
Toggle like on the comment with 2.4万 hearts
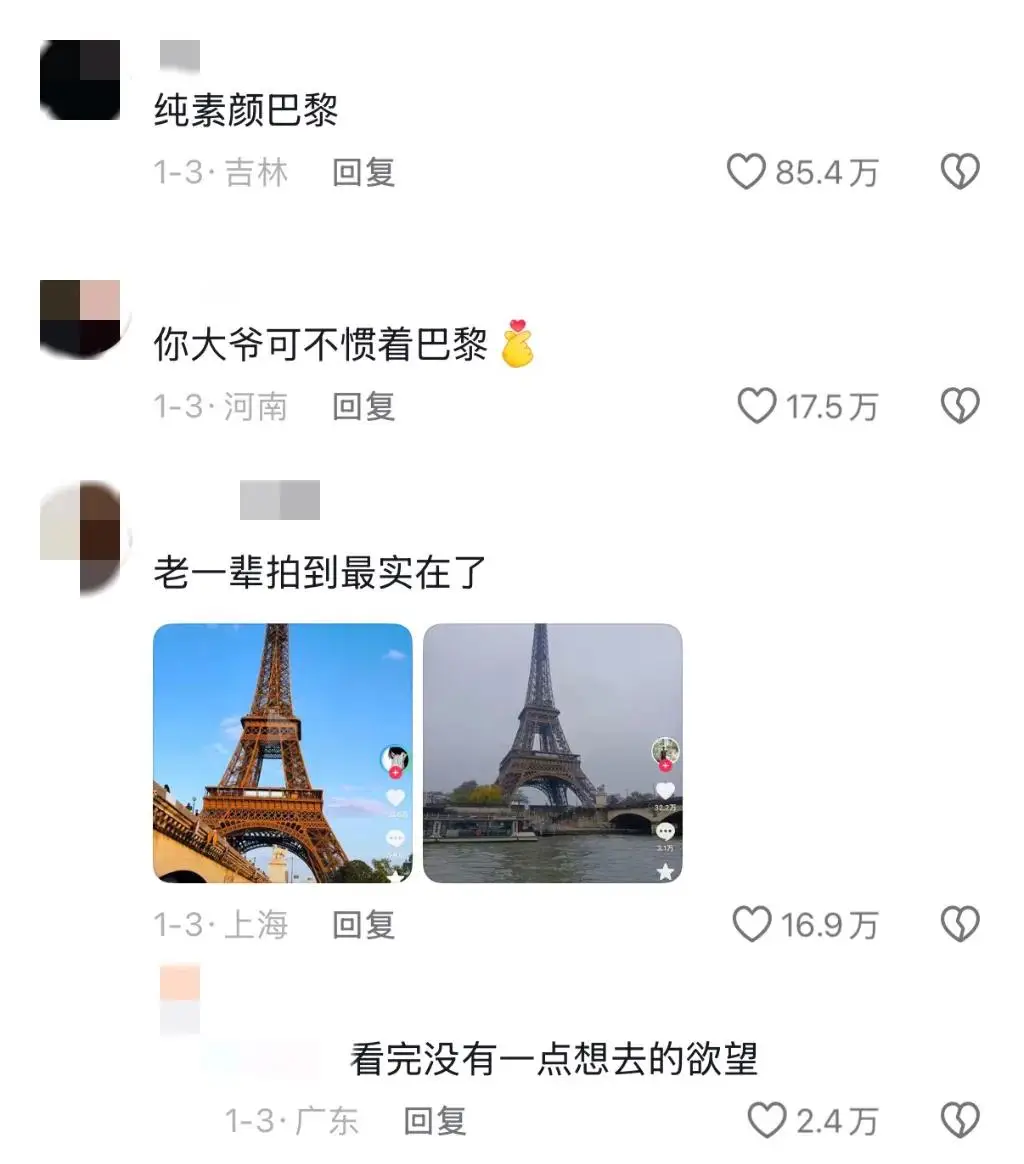click(x=767, y=1120)
